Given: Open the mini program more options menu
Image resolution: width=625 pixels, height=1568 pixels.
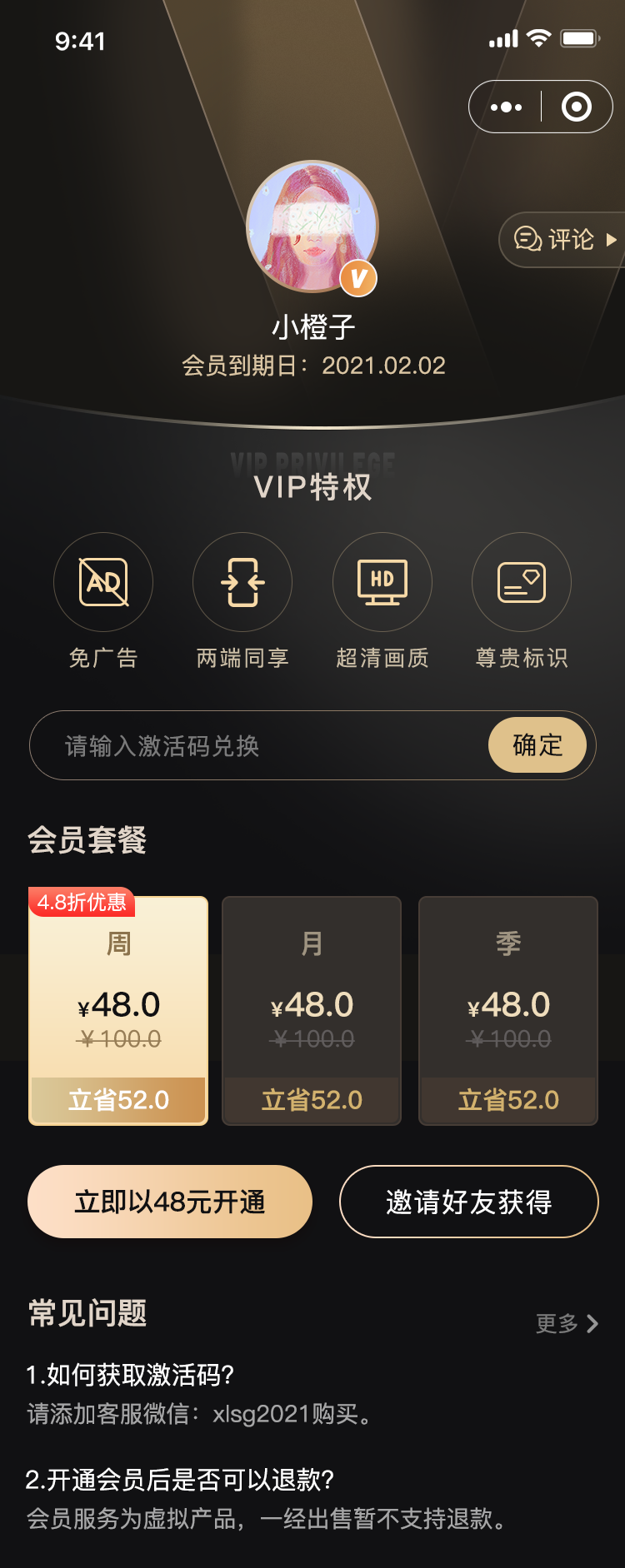Looking at the screenshot, I should (x=506, y=107).
